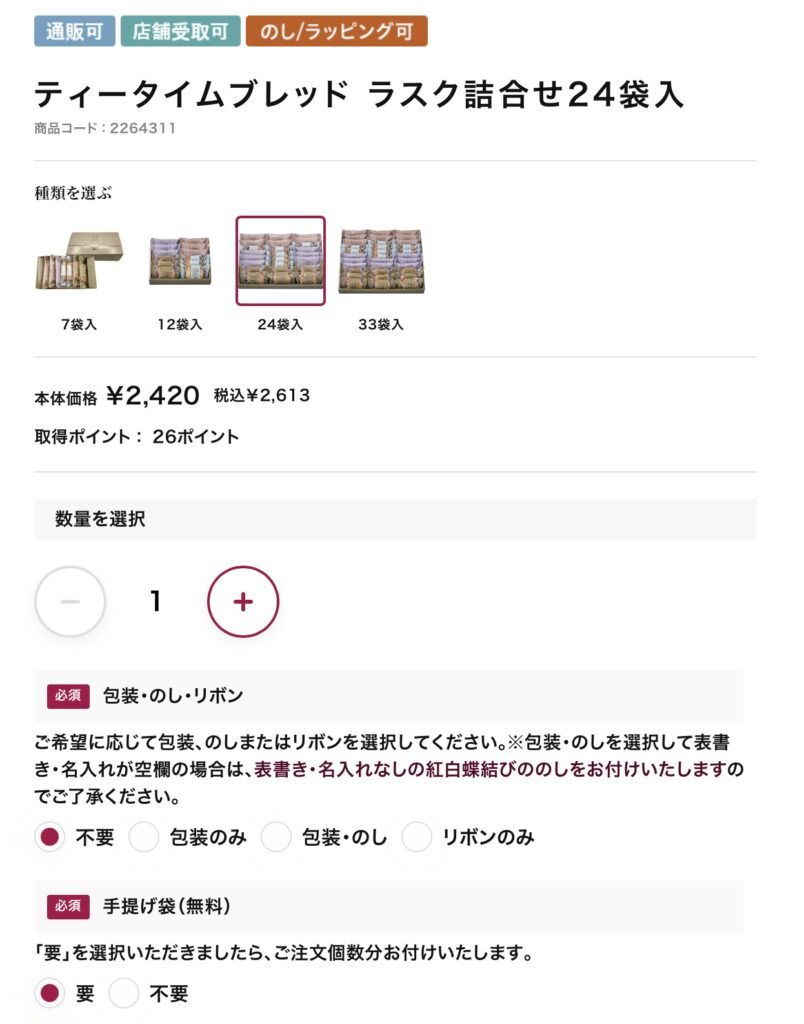Increase quantity with the plus button
The height and width of the screenshot is (1024, 804).
pos(243,602)
